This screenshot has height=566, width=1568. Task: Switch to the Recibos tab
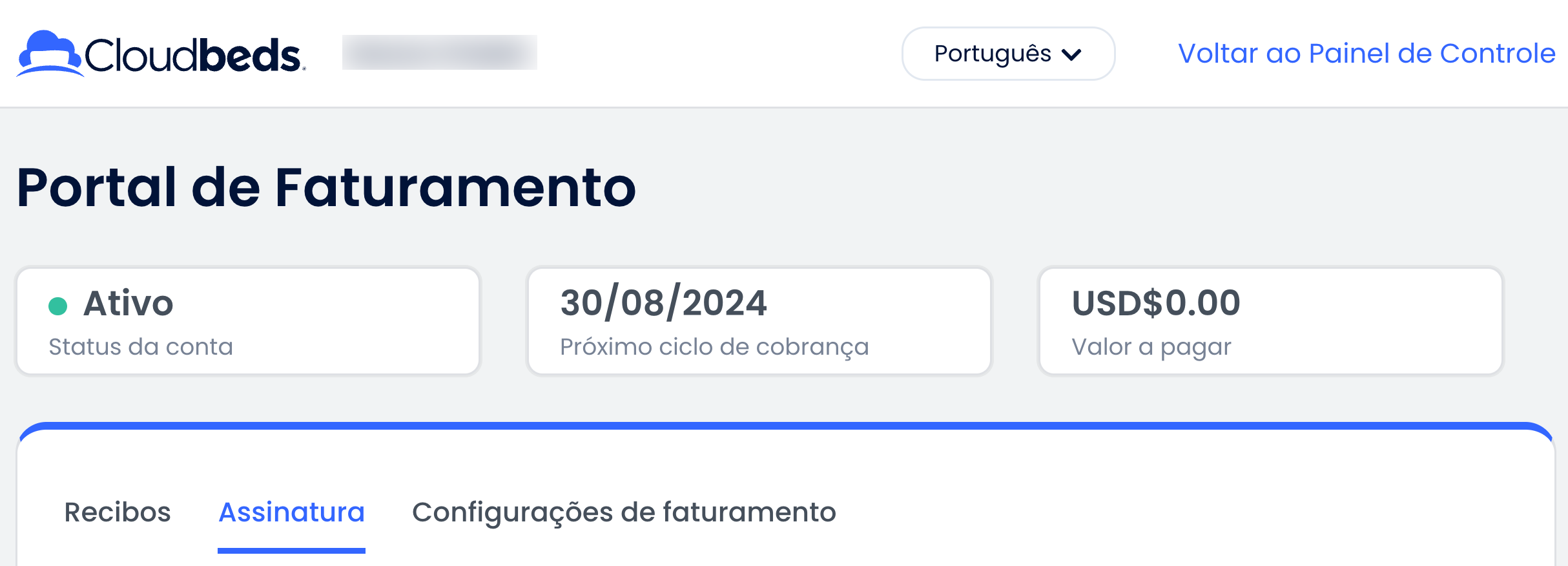tap(118, 512)
